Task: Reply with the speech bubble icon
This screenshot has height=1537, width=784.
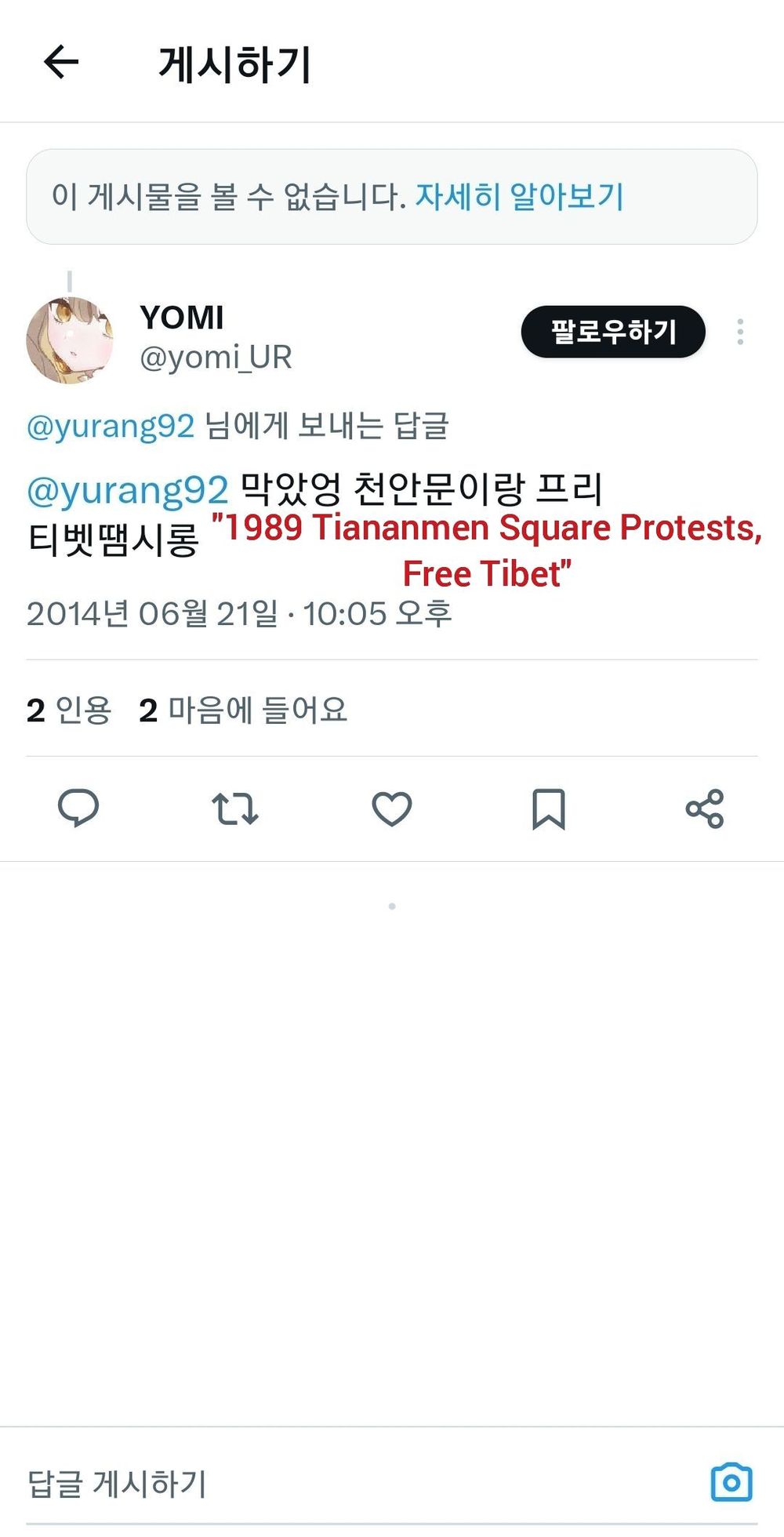Action: 78,808
